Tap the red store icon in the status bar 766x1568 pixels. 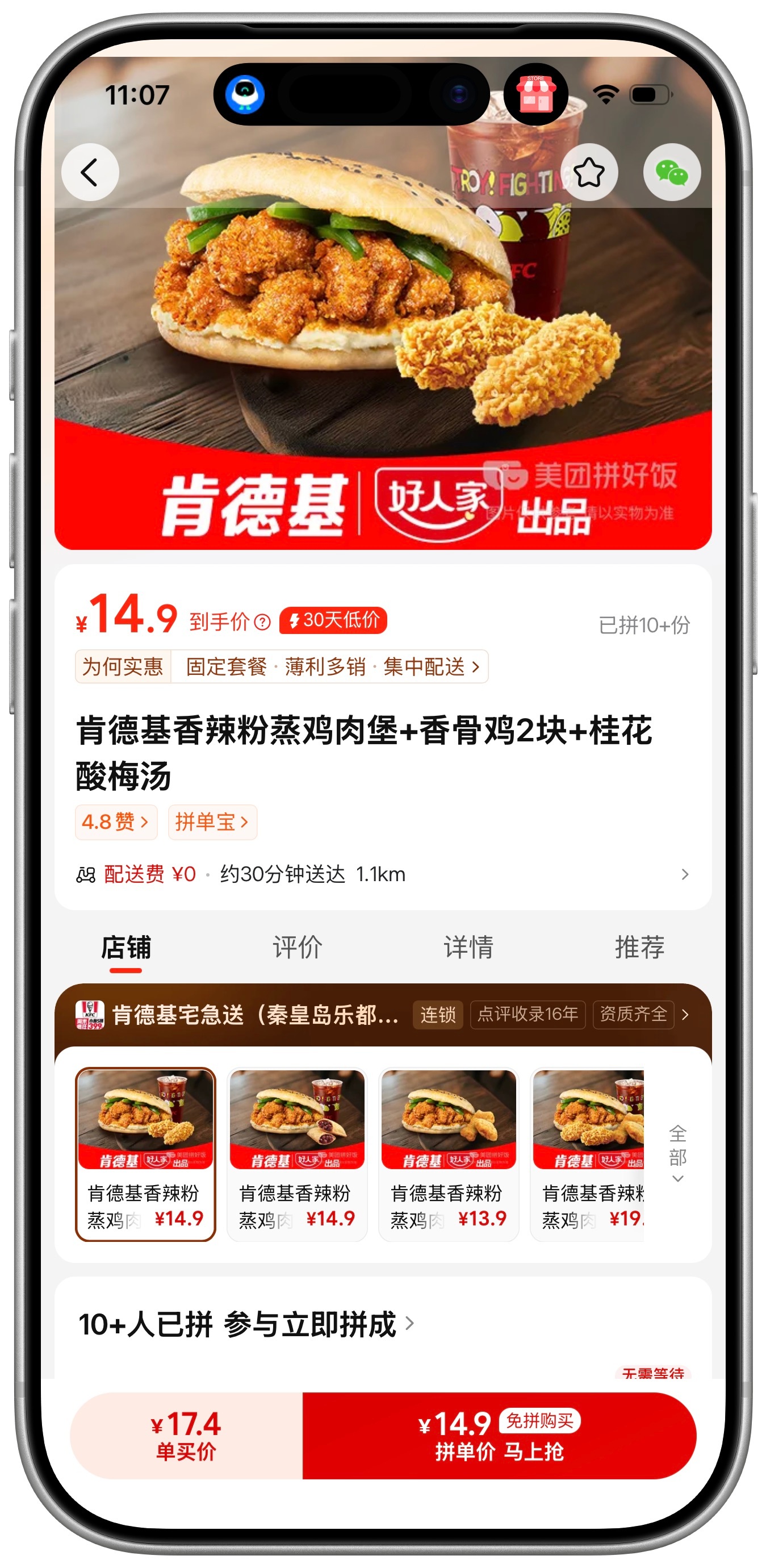(536, 93)
